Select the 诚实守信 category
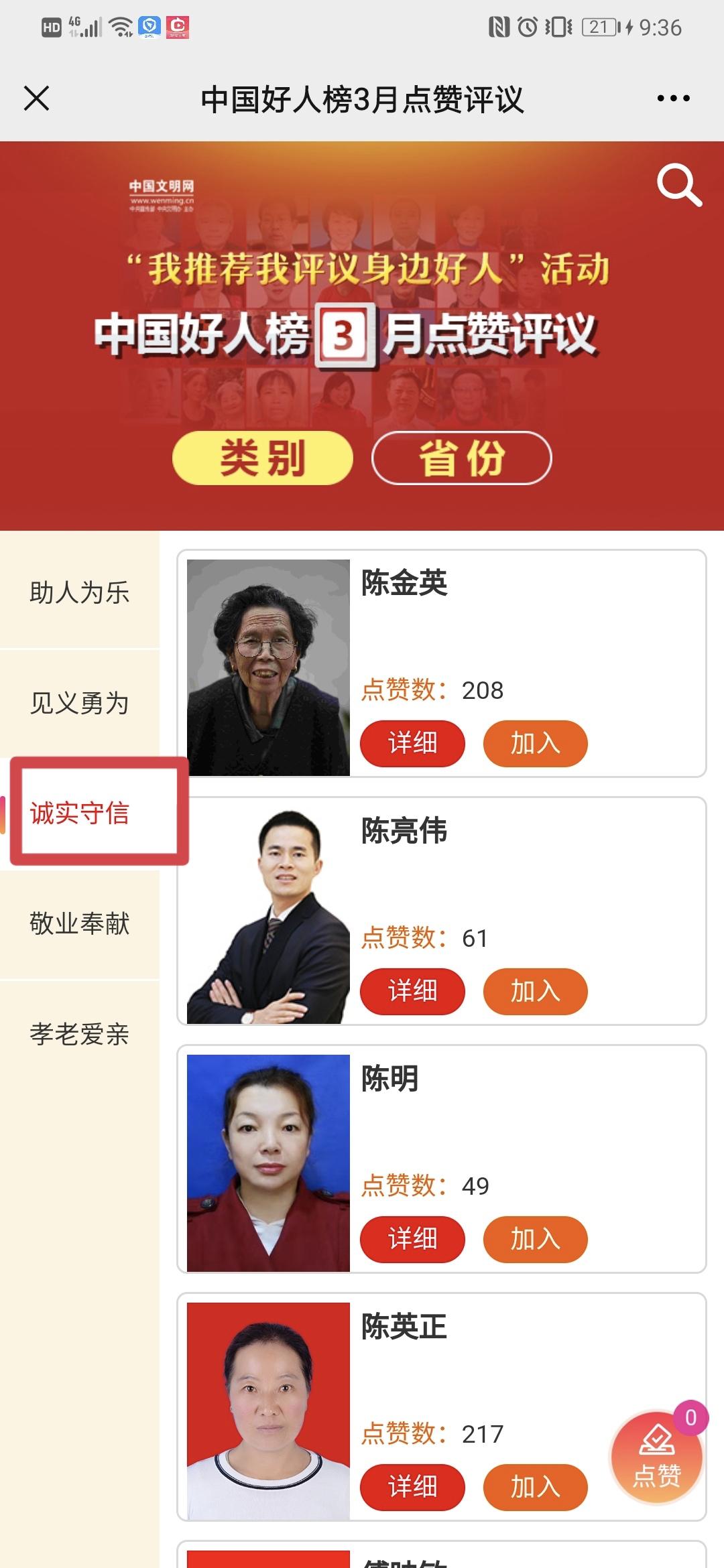The width and height of the screenshot is (724, 1568). tap(80, 813)
